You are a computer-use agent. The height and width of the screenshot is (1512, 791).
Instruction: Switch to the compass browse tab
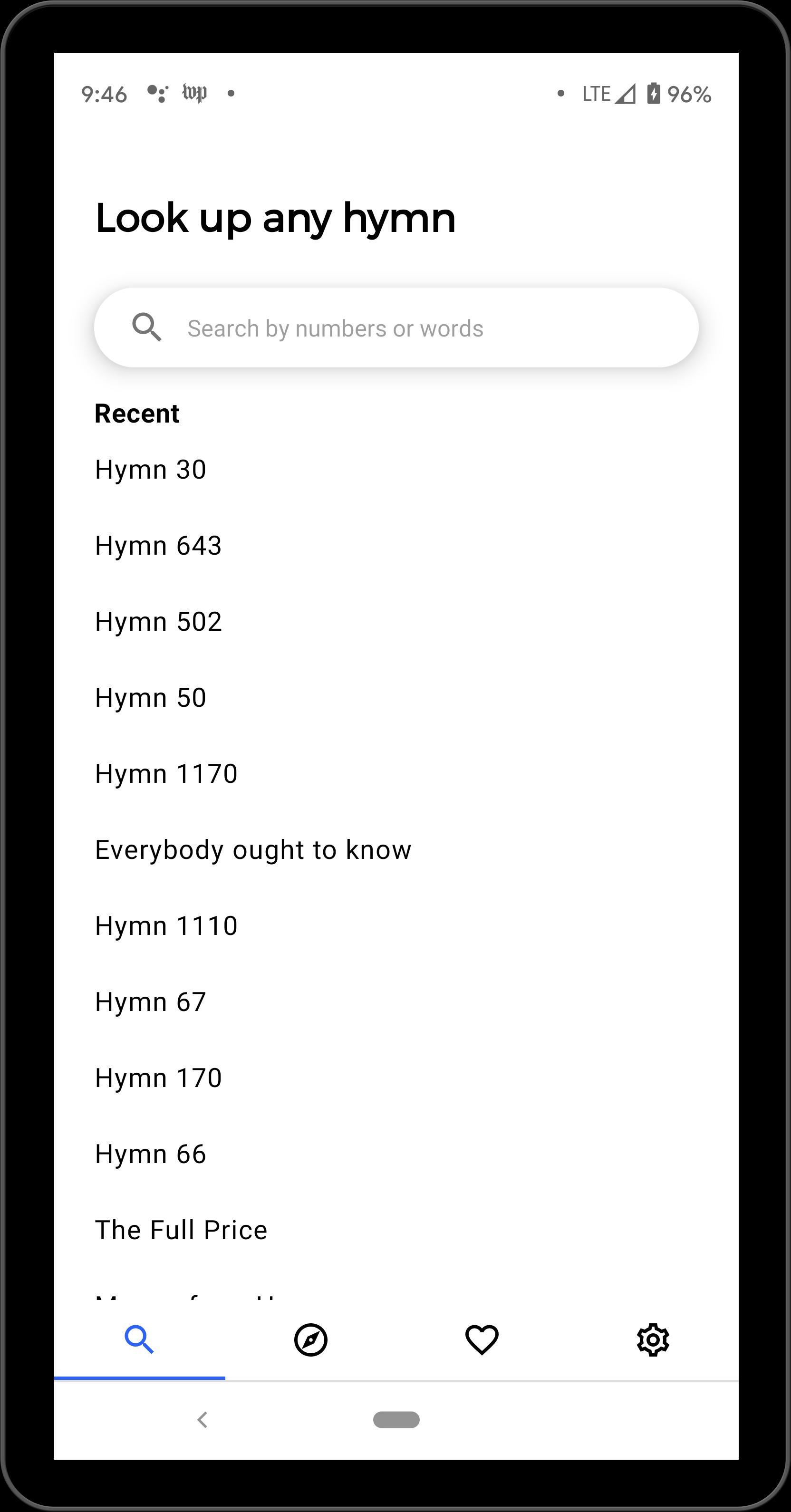[310, 1340]
